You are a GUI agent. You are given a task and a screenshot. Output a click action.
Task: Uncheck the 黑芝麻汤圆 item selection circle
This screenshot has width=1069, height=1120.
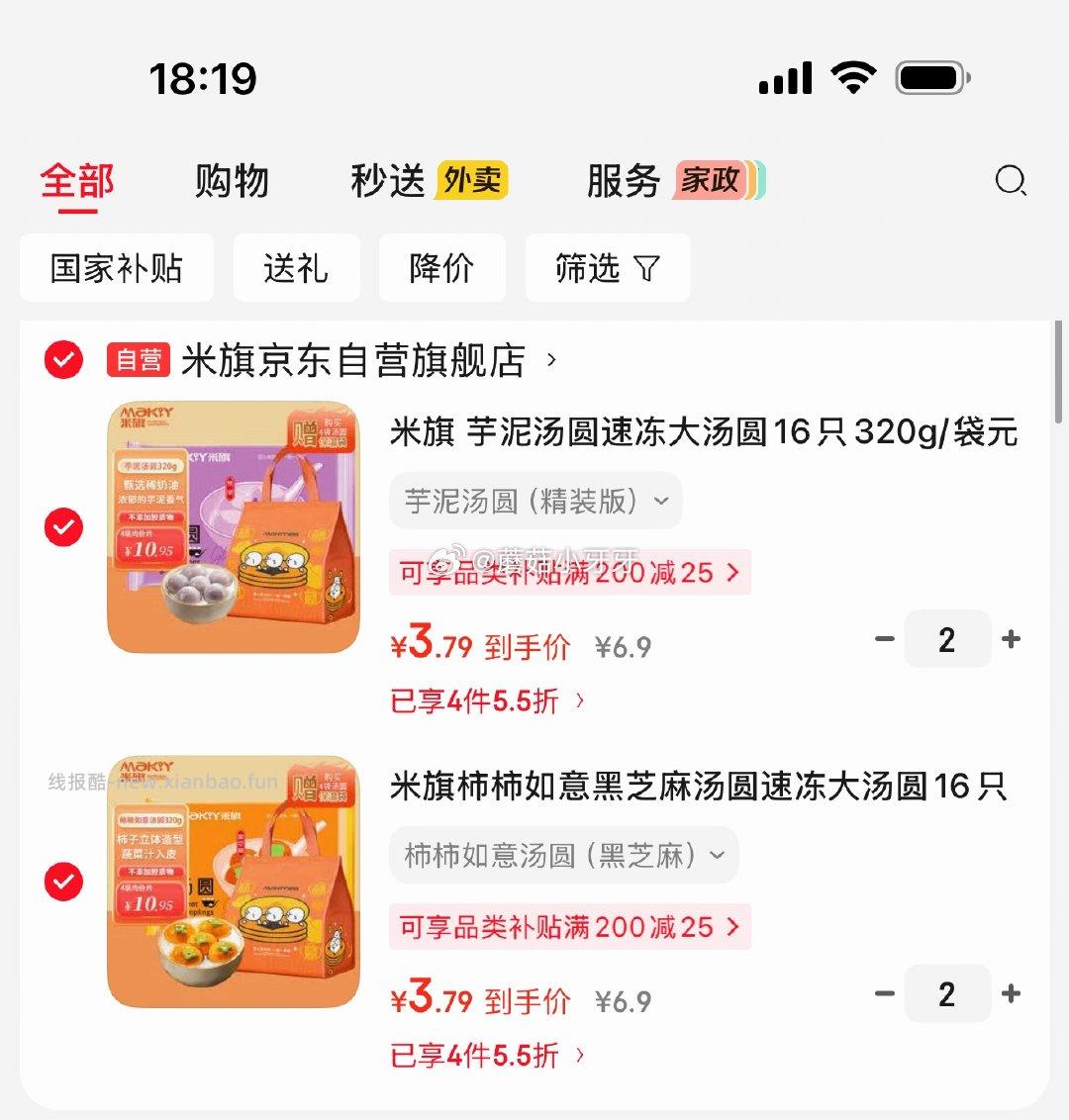point(62,883)
